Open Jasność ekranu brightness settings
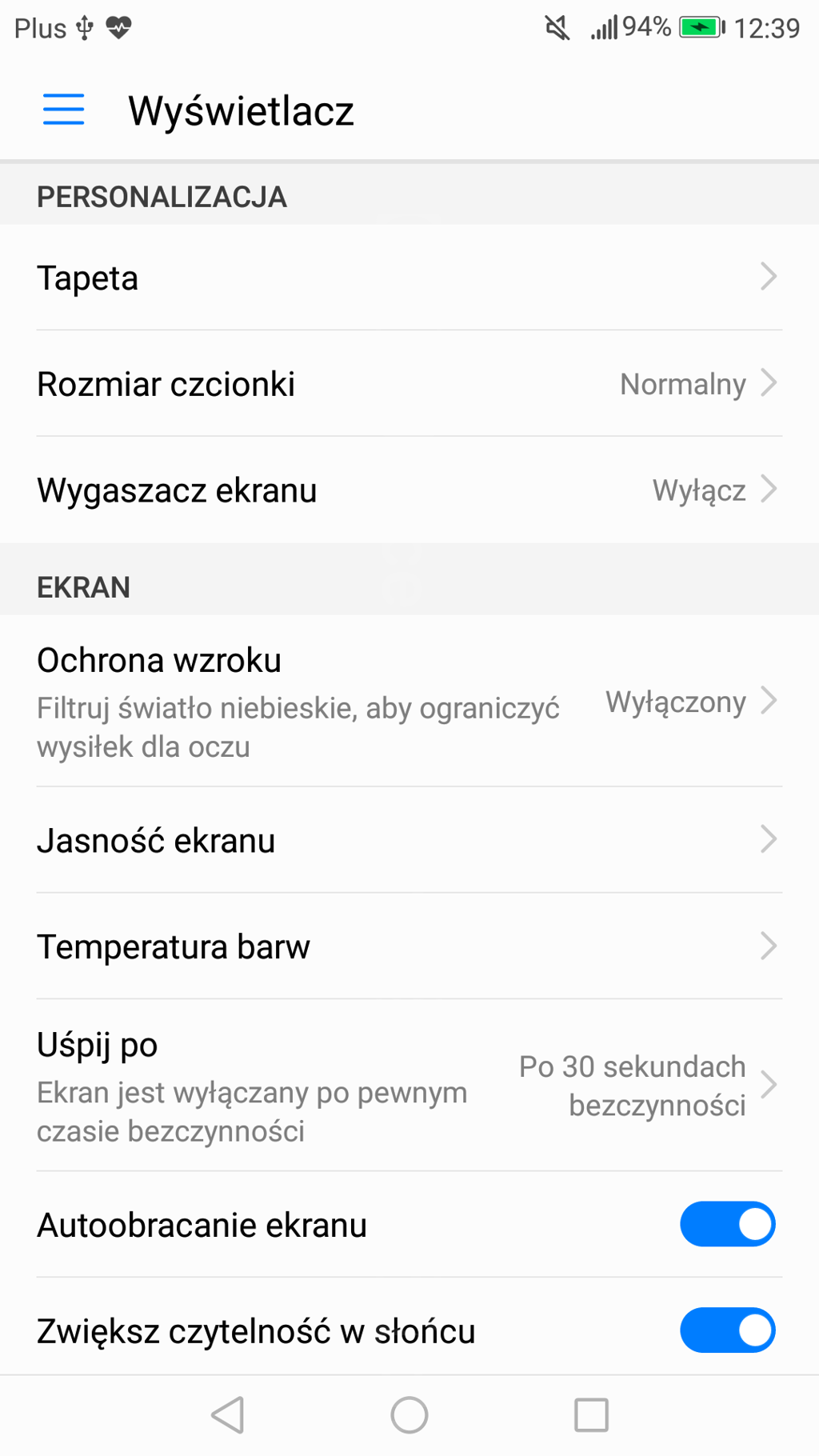This screenshot has width=819, height=1456. 409,840
